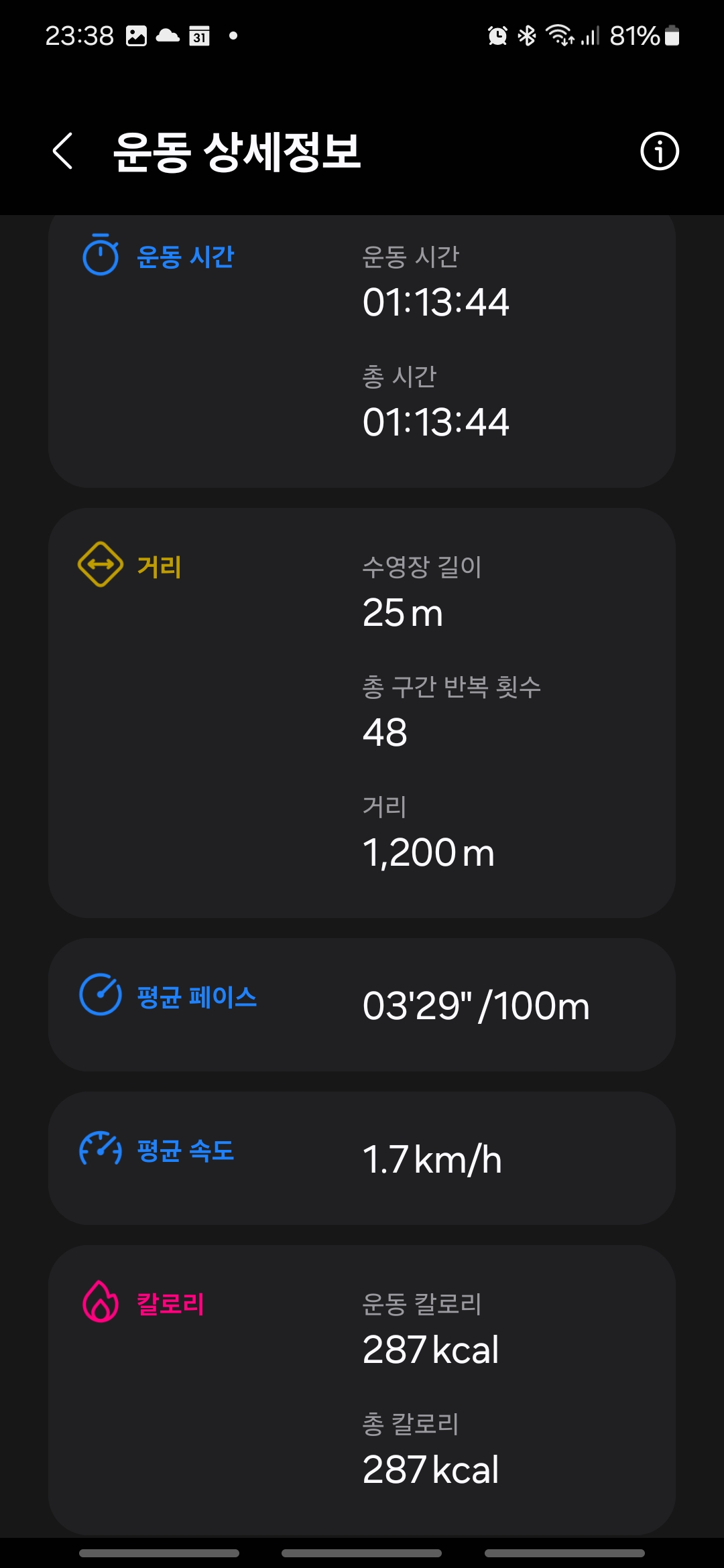The height and width of the screenshot is (1568, 724).
Task: Open the info icon in the app bar
Action: [660, 151]
